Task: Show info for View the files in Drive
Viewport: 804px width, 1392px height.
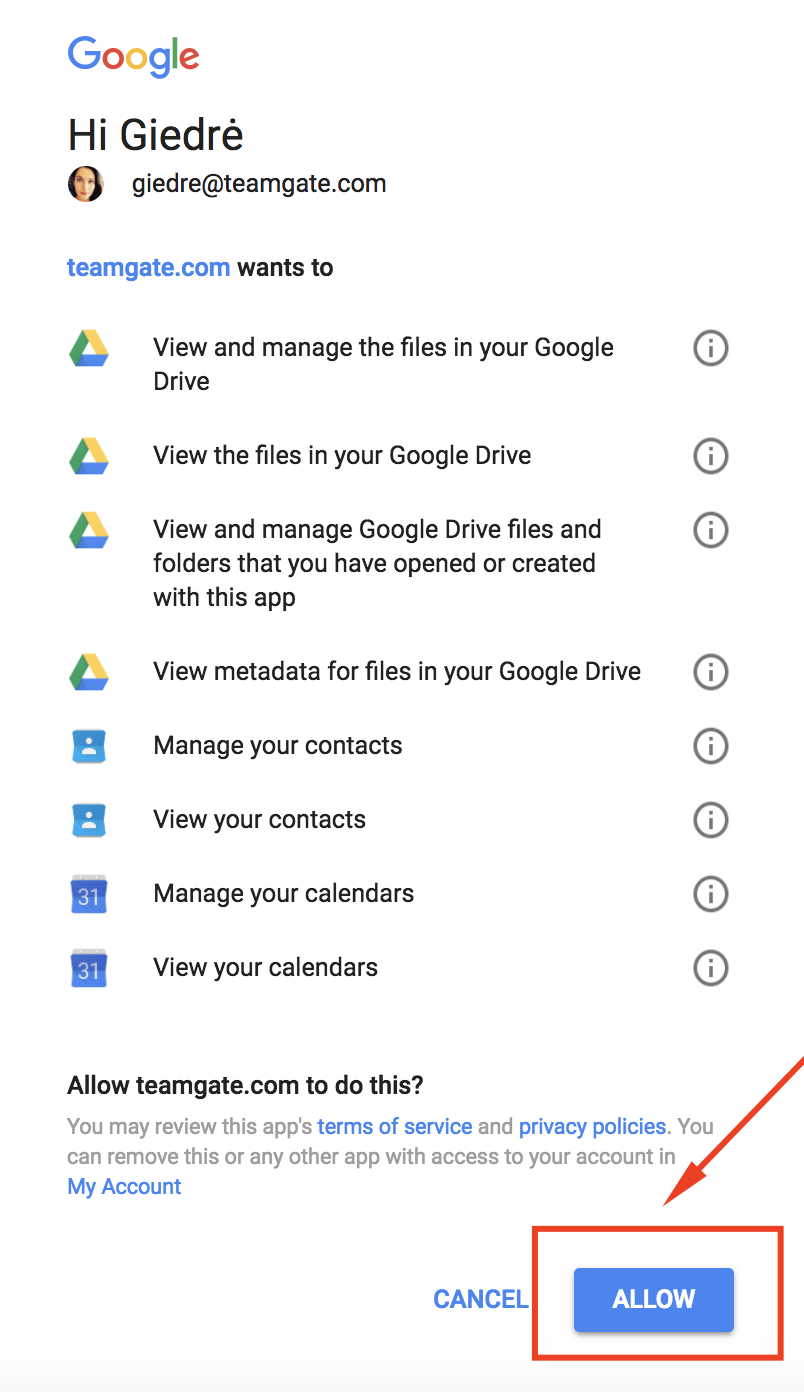Action: coord(711,456)
